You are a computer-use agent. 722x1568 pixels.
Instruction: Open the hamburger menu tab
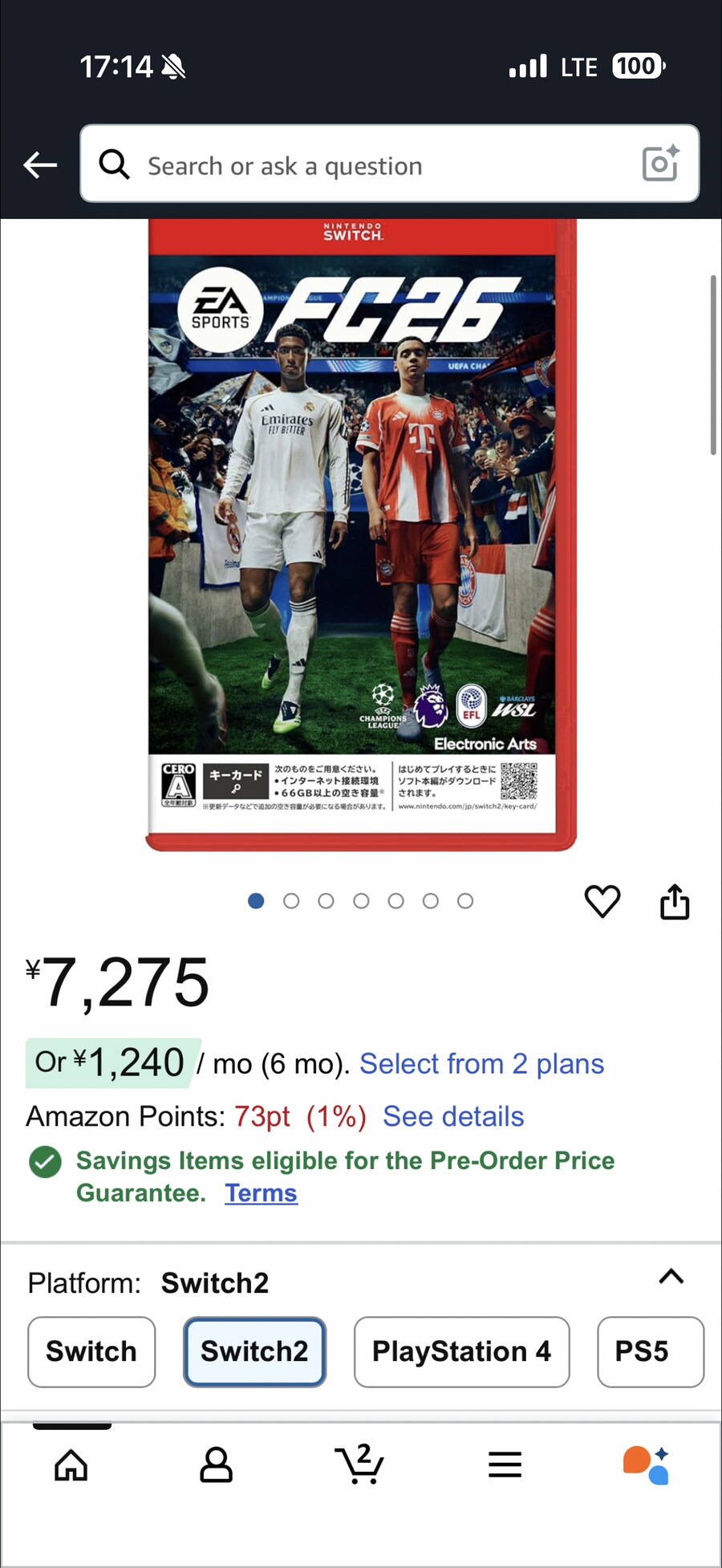[x=505, y=1465]
